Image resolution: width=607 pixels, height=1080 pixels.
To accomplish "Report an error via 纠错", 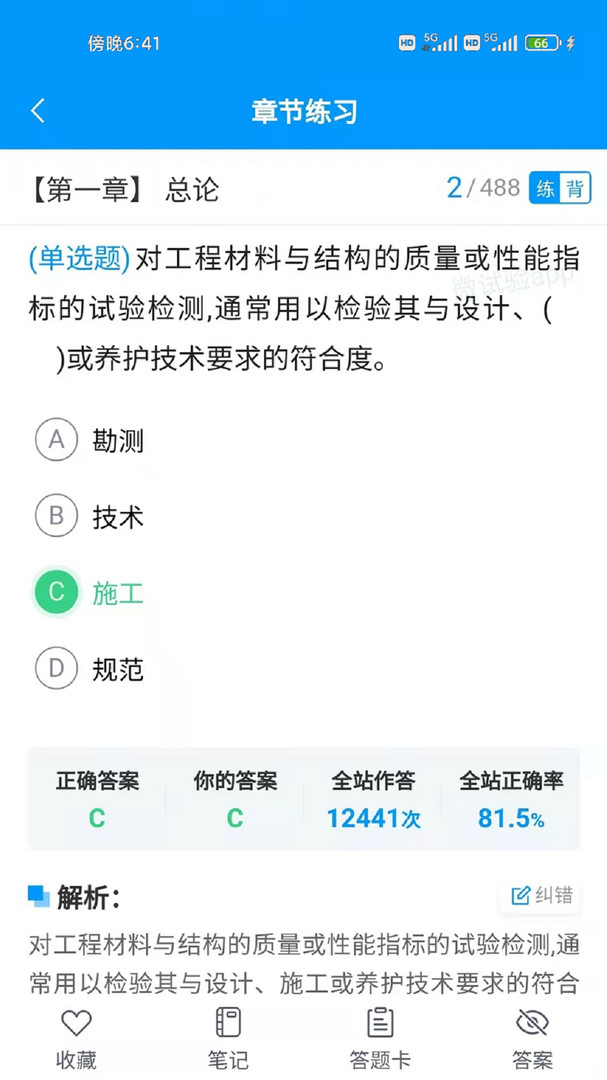I will click(543, 895).
